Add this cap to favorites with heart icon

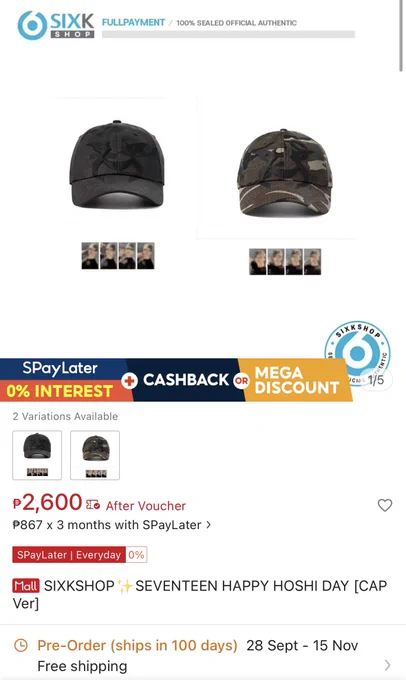pyautogui.click(x=385, y=505)
